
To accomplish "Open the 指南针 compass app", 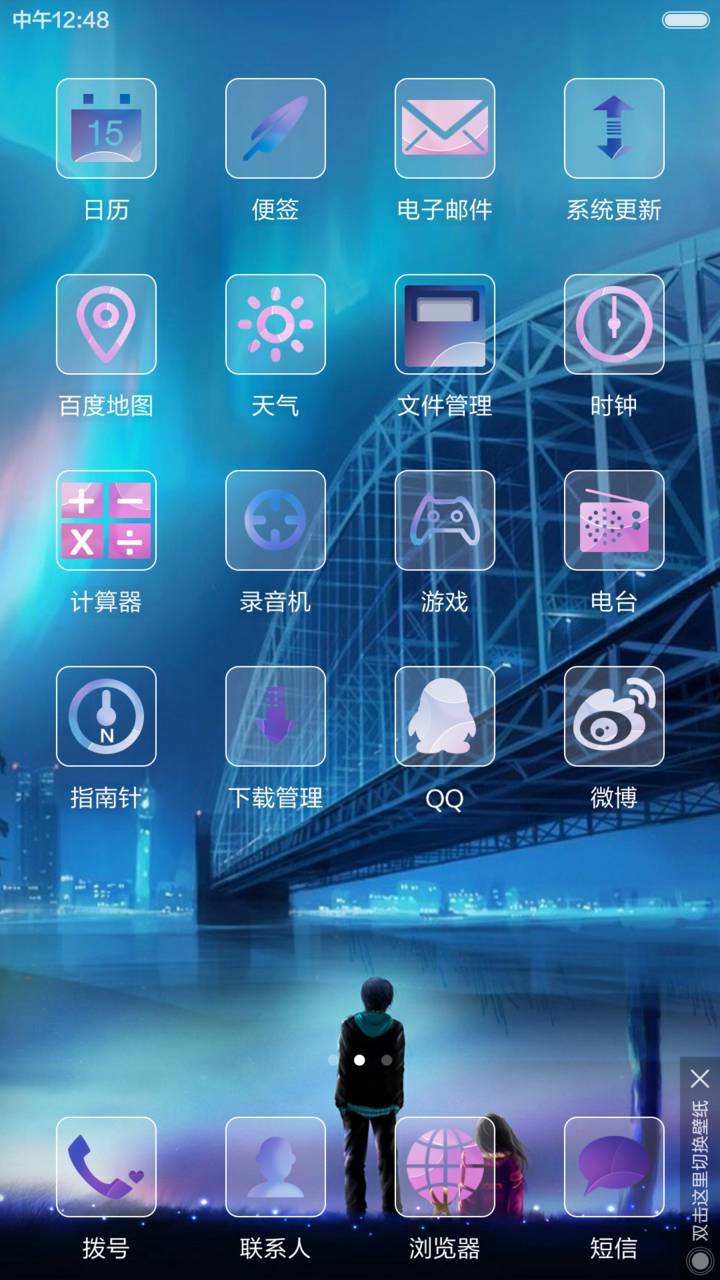I will [x=106, y=717].
